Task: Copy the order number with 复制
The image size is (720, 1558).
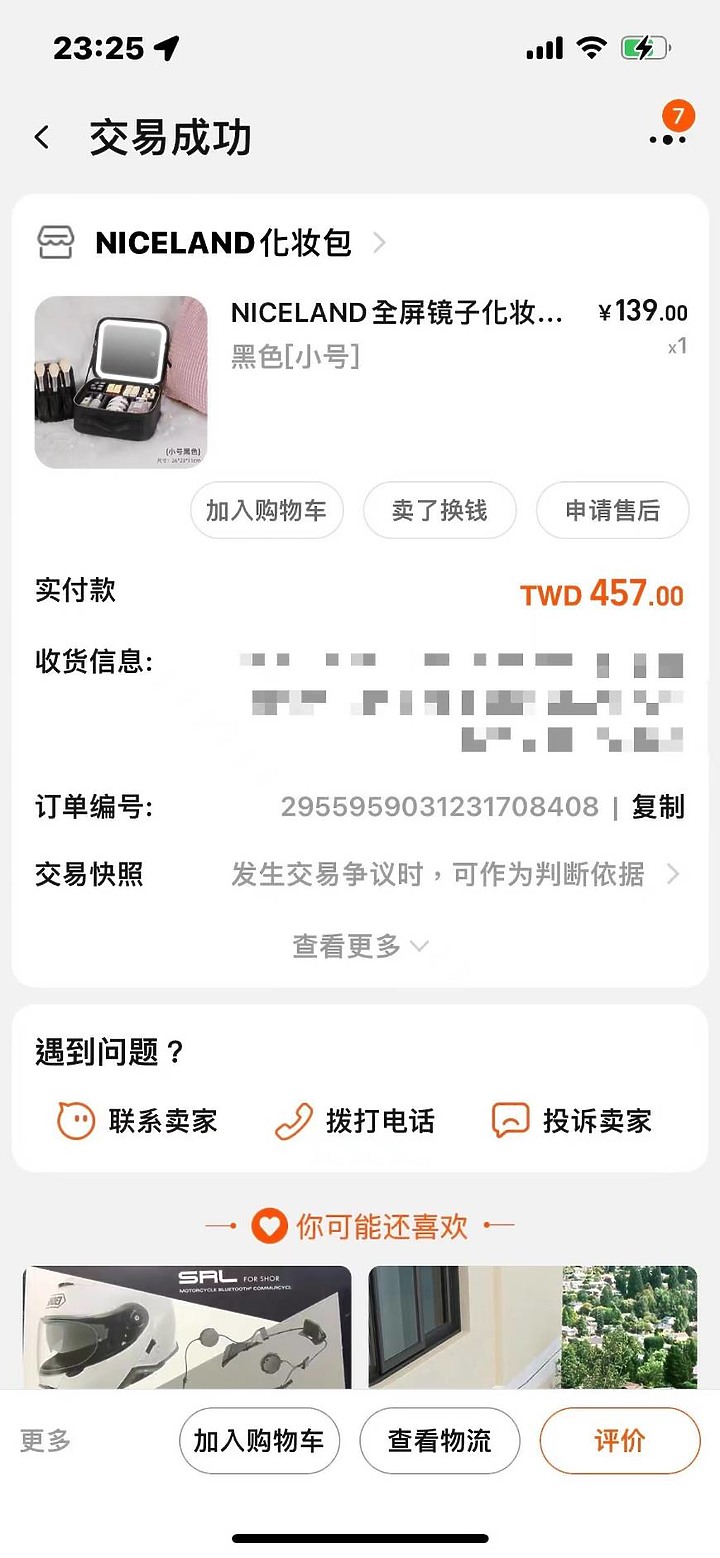Action: [x=659, y=808]
